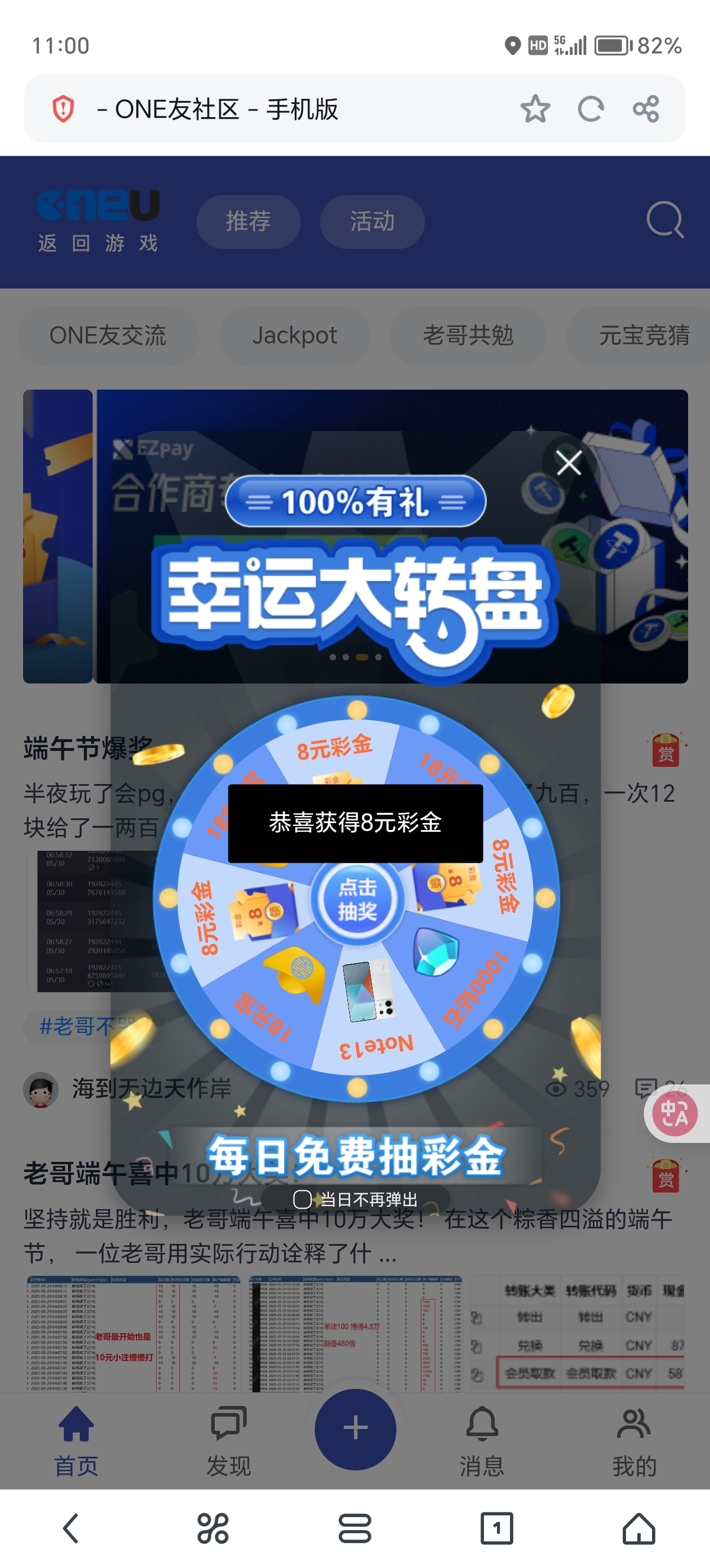Share the page via share icon
710x1568 pixels.
tap(646, 109)
